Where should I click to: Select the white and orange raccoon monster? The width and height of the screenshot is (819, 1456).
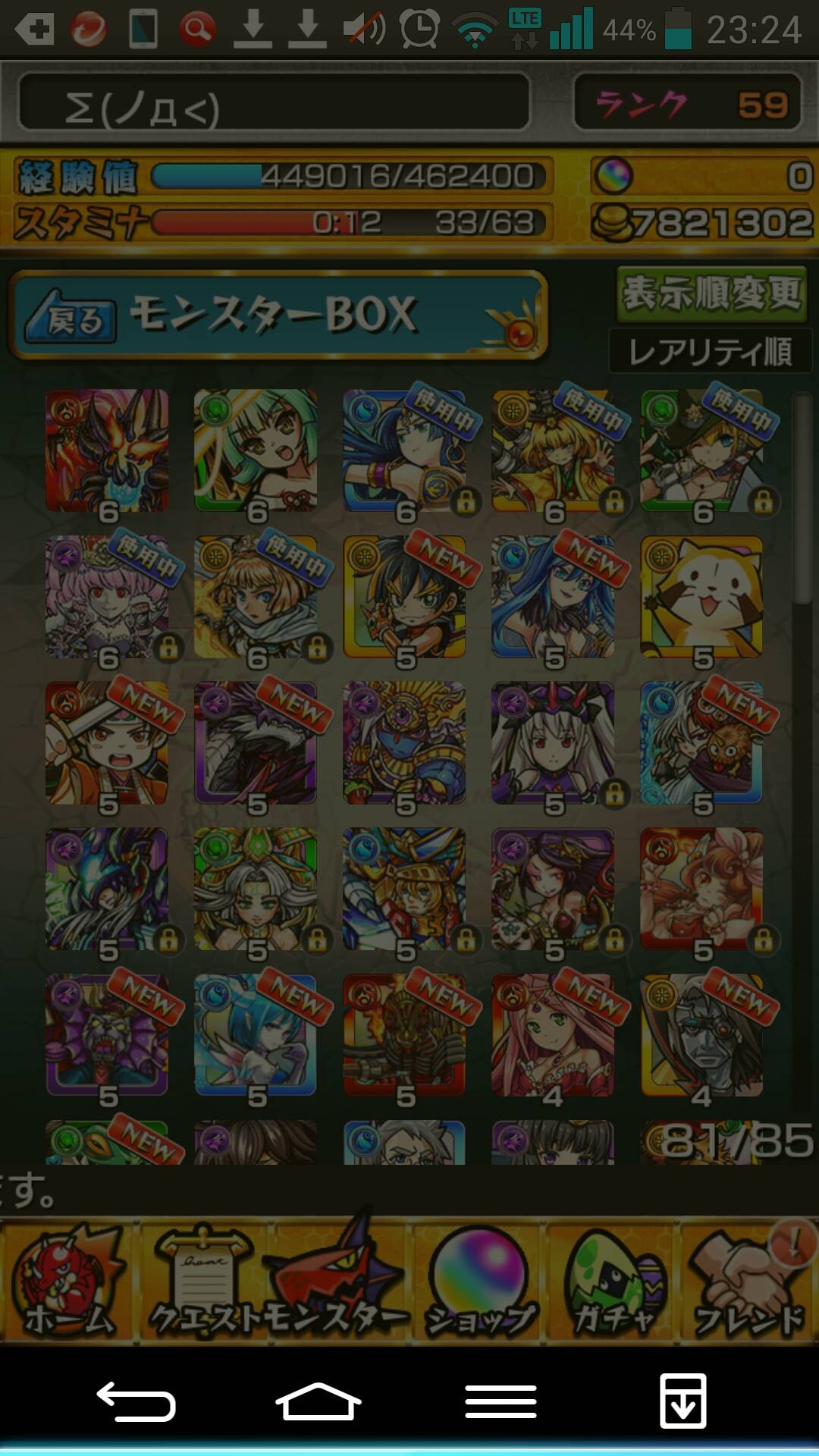pos(702,598)
